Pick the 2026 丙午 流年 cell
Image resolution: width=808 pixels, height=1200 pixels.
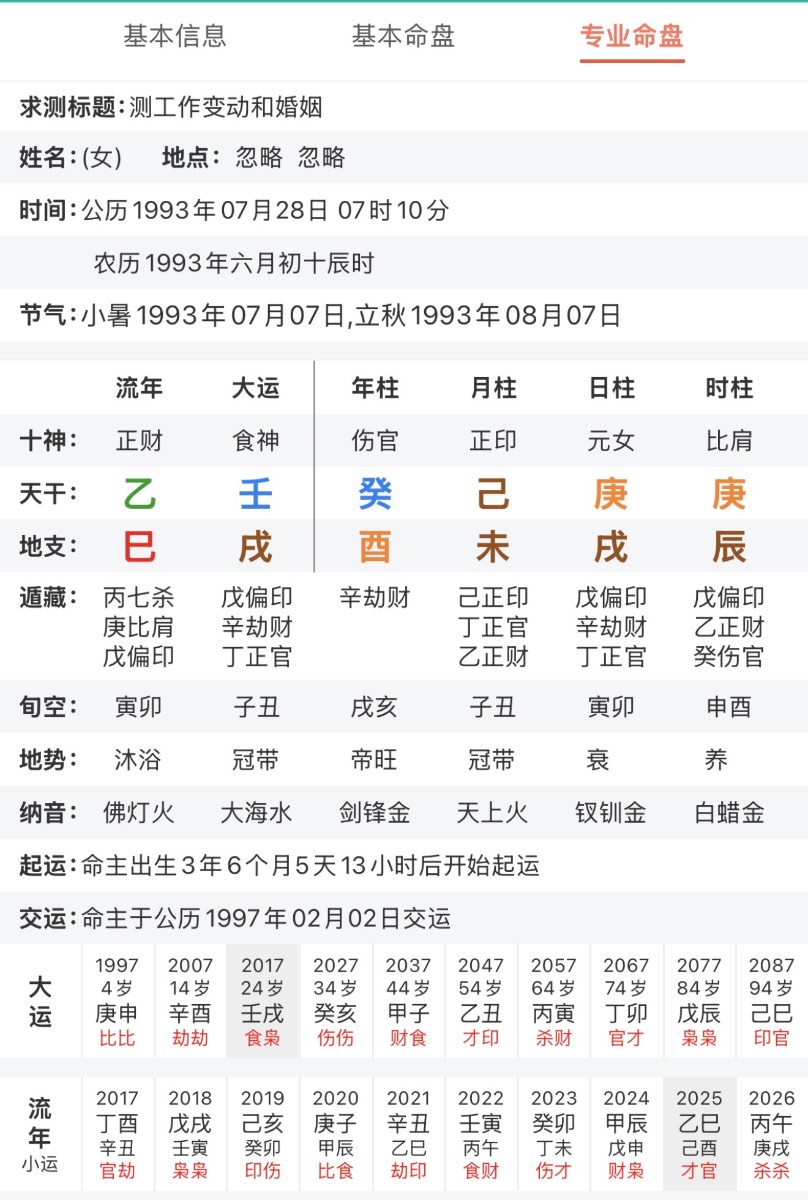(771, 1134)
